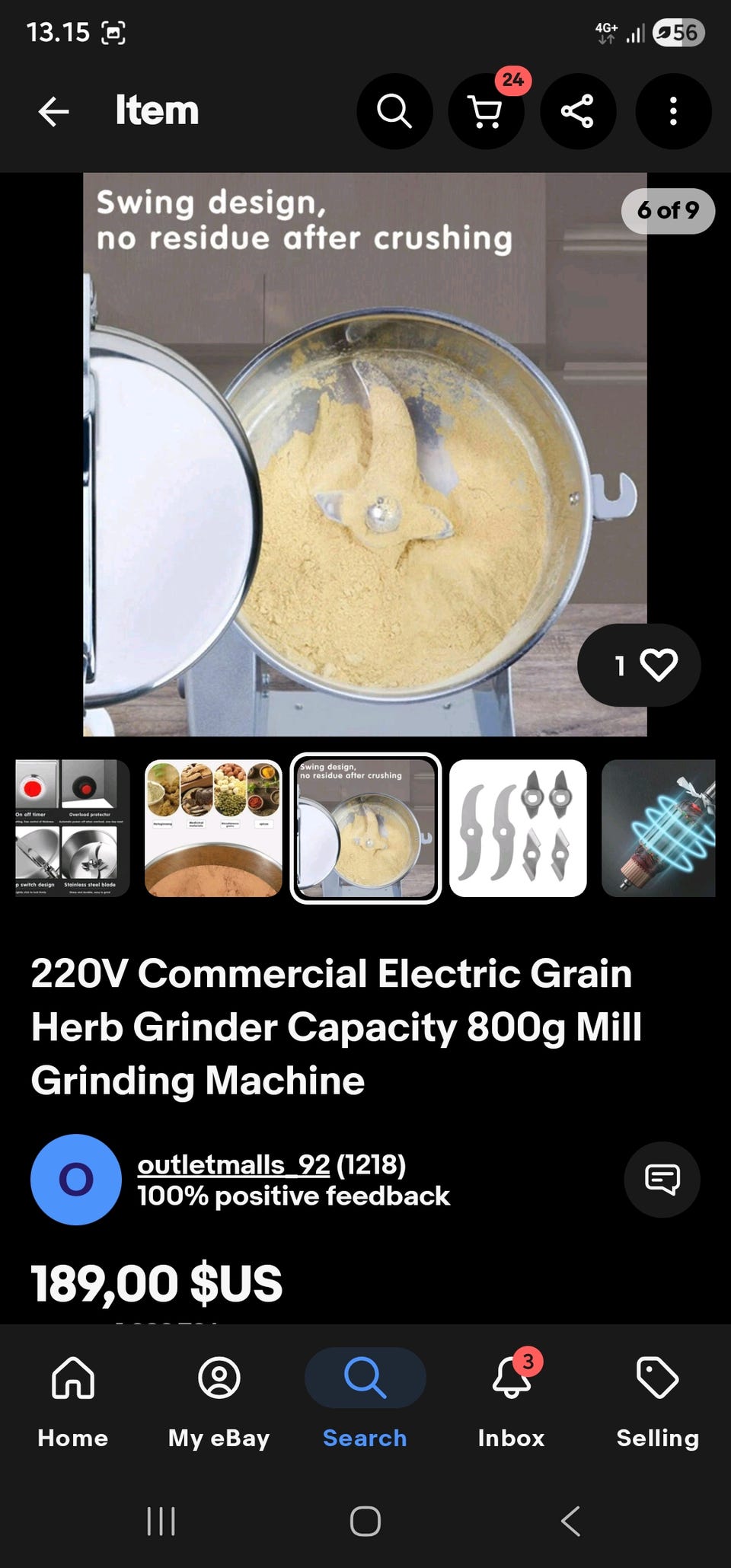Open the main product image full screen
The height and width of the screenshot is (1568, 731).
pos(365,454)
